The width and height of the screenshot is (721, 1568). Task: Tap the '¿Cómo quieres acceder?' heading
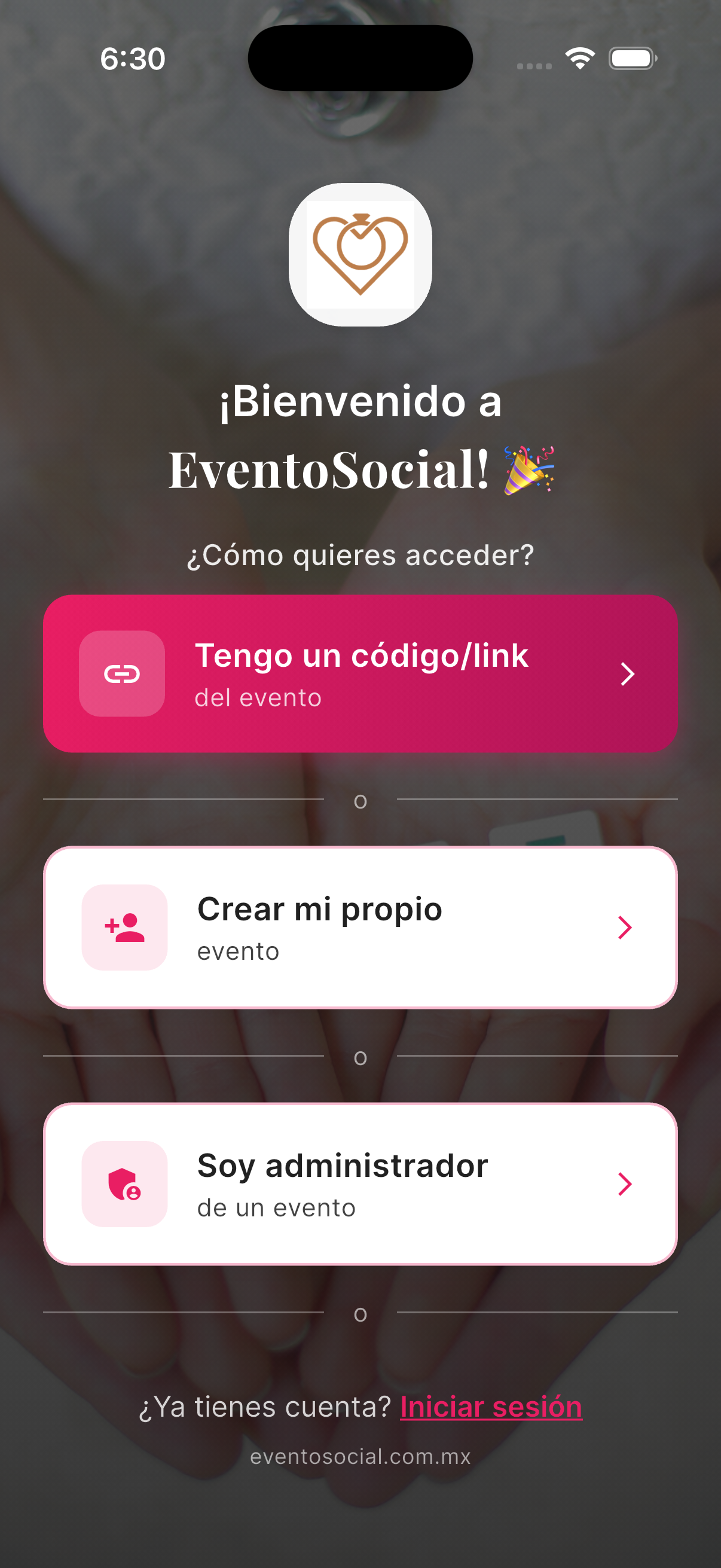[360, 554]
